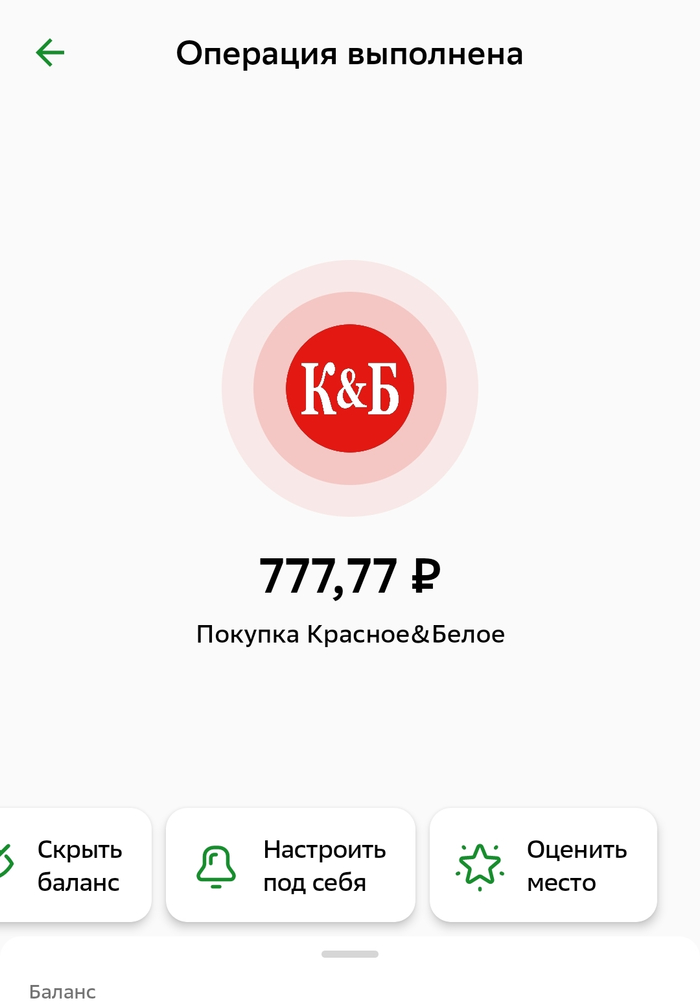Open Настроить под себя settings
700x1007 pixels.
tap(290, 866)
